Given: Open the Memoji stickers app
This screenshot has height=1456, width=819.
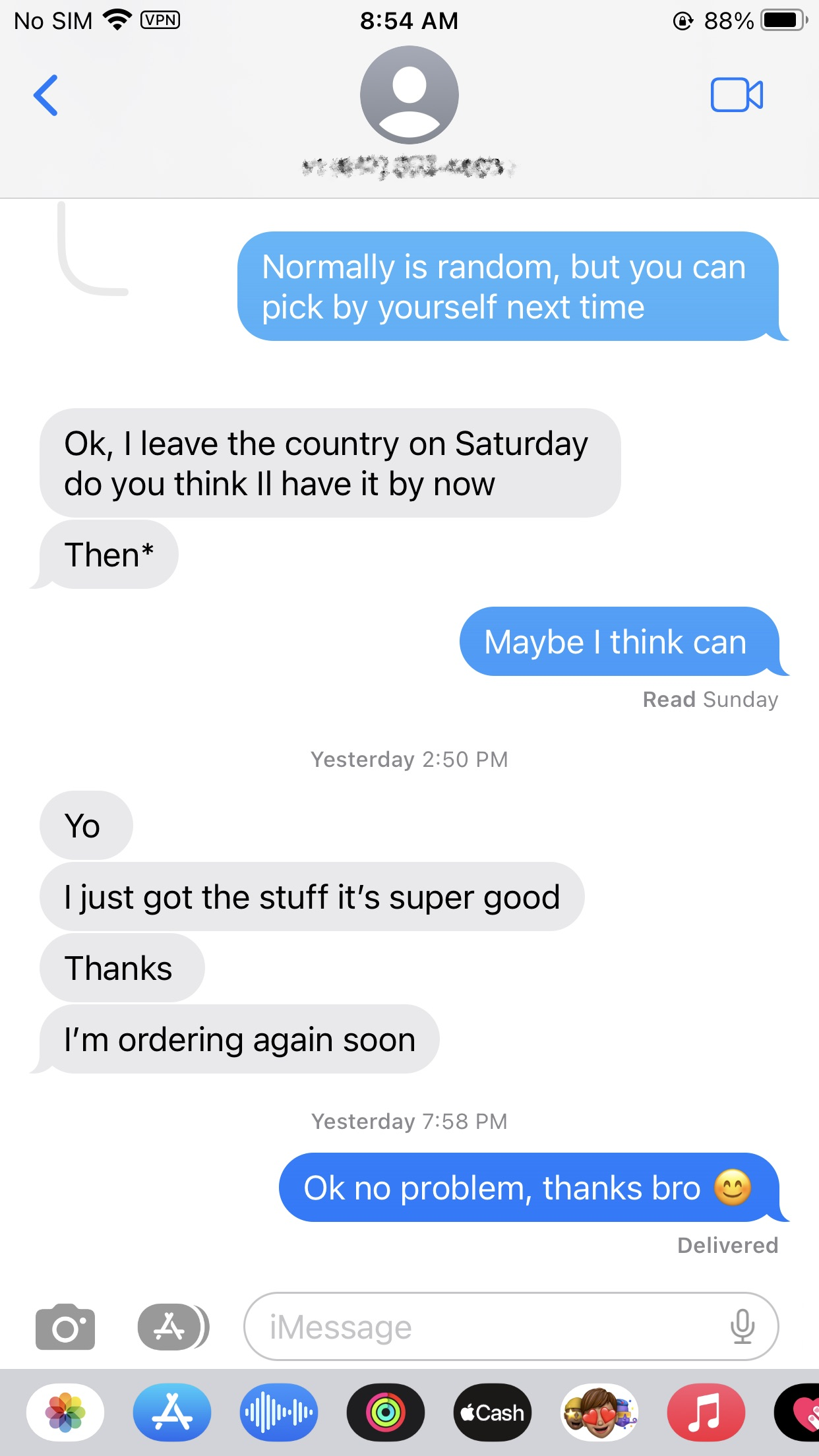Looking at the screenshot, I should click(x=599, y=1412).
